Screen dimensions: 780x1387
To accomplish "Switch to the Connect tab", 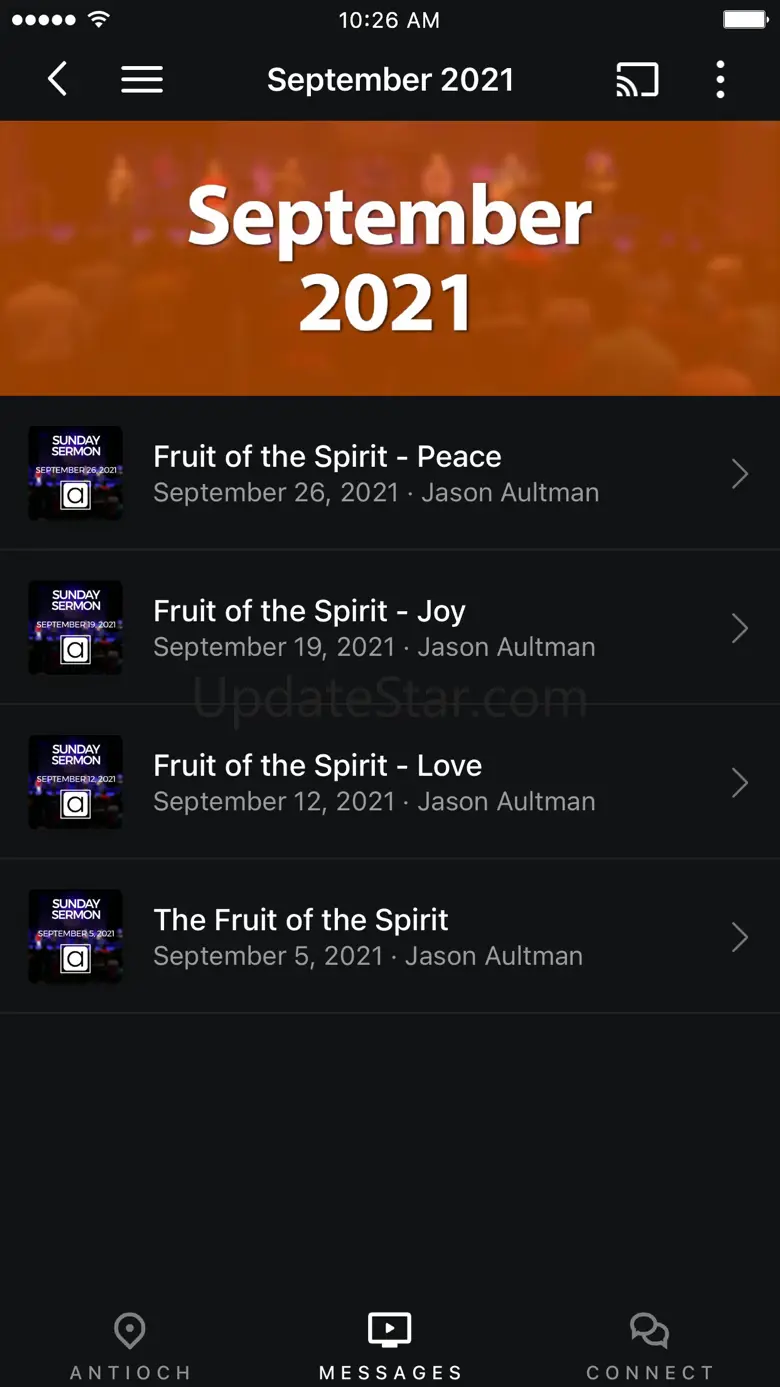I will tap(650, 1345).
